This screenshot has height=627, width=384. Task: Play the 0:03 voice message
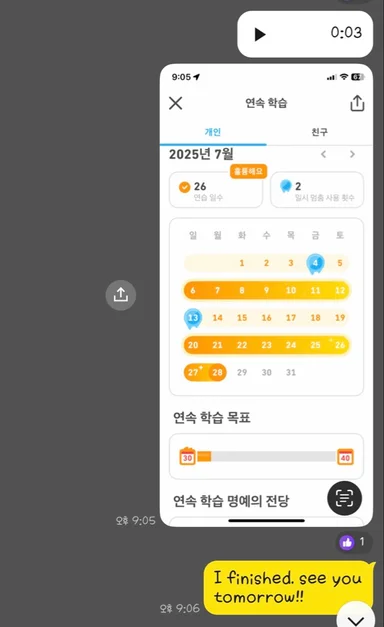(260, 34)
